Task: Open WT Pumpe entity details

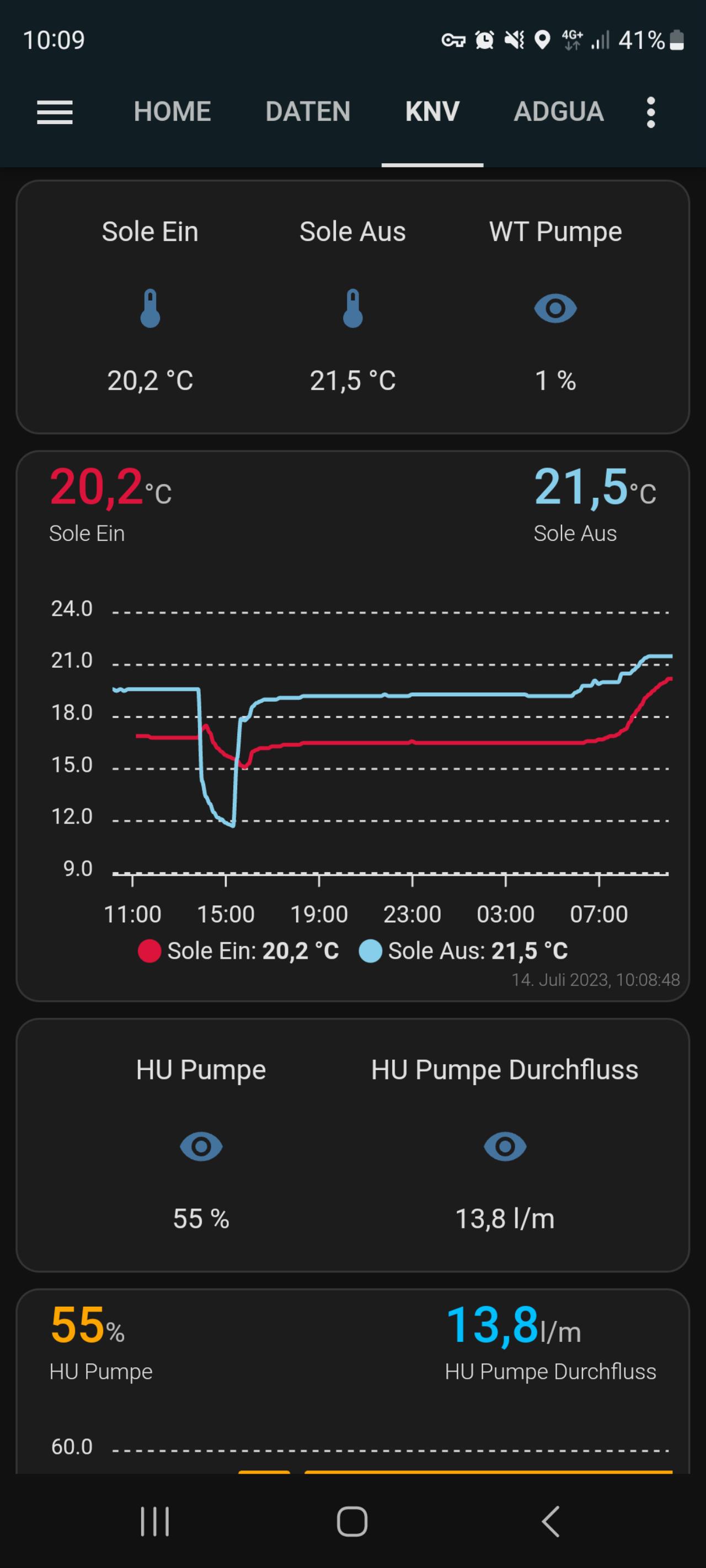Action: 555,308
